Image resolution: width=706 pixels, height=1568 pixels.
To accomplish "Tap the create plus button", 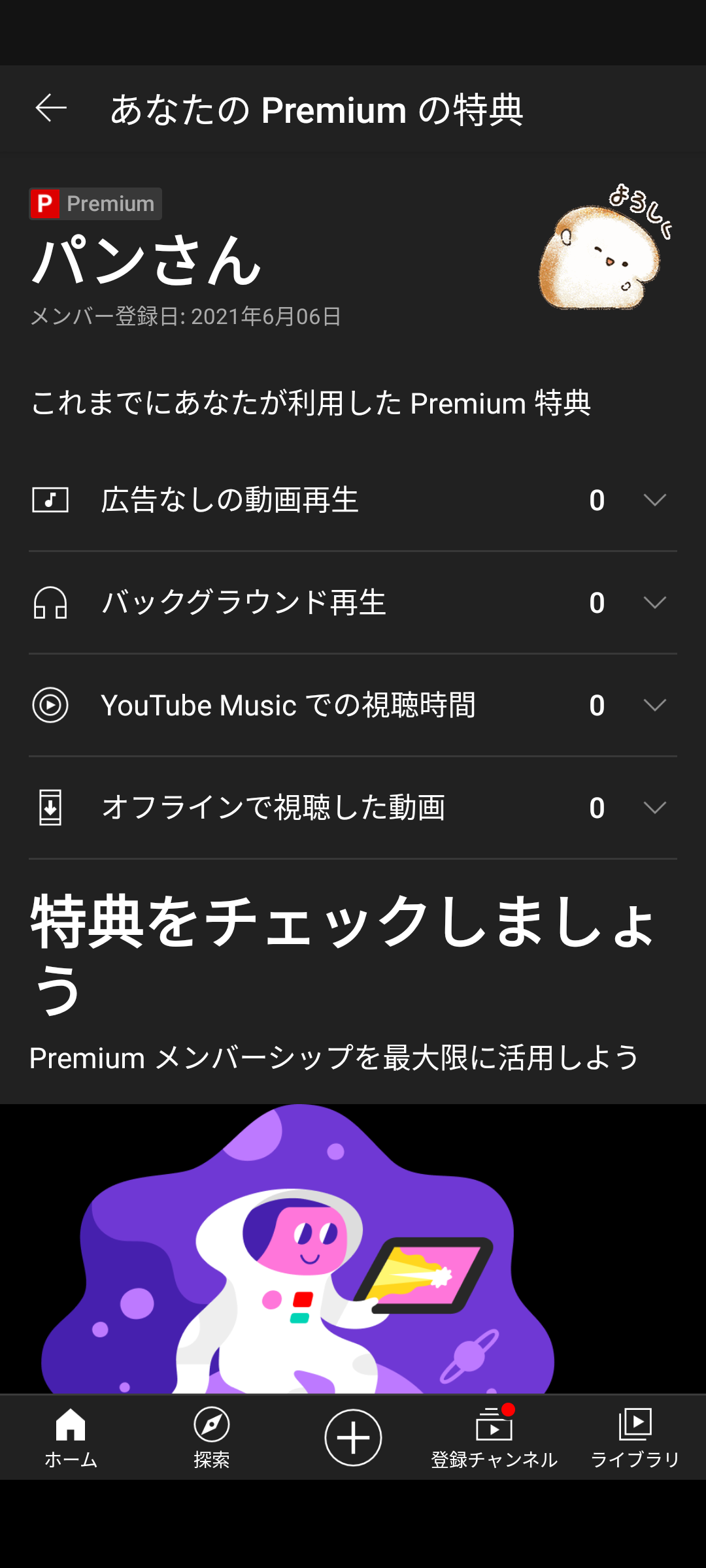I will (353, 1437).
